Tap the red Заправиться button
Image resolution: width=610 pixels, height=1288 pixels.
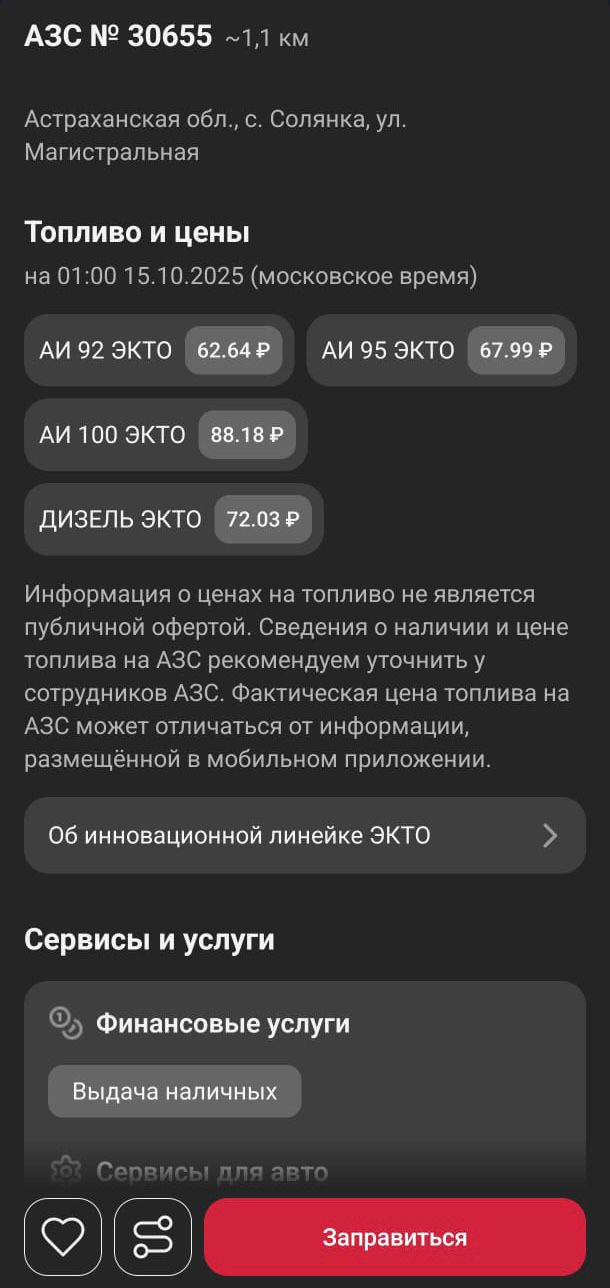(x=394, y=1237)
